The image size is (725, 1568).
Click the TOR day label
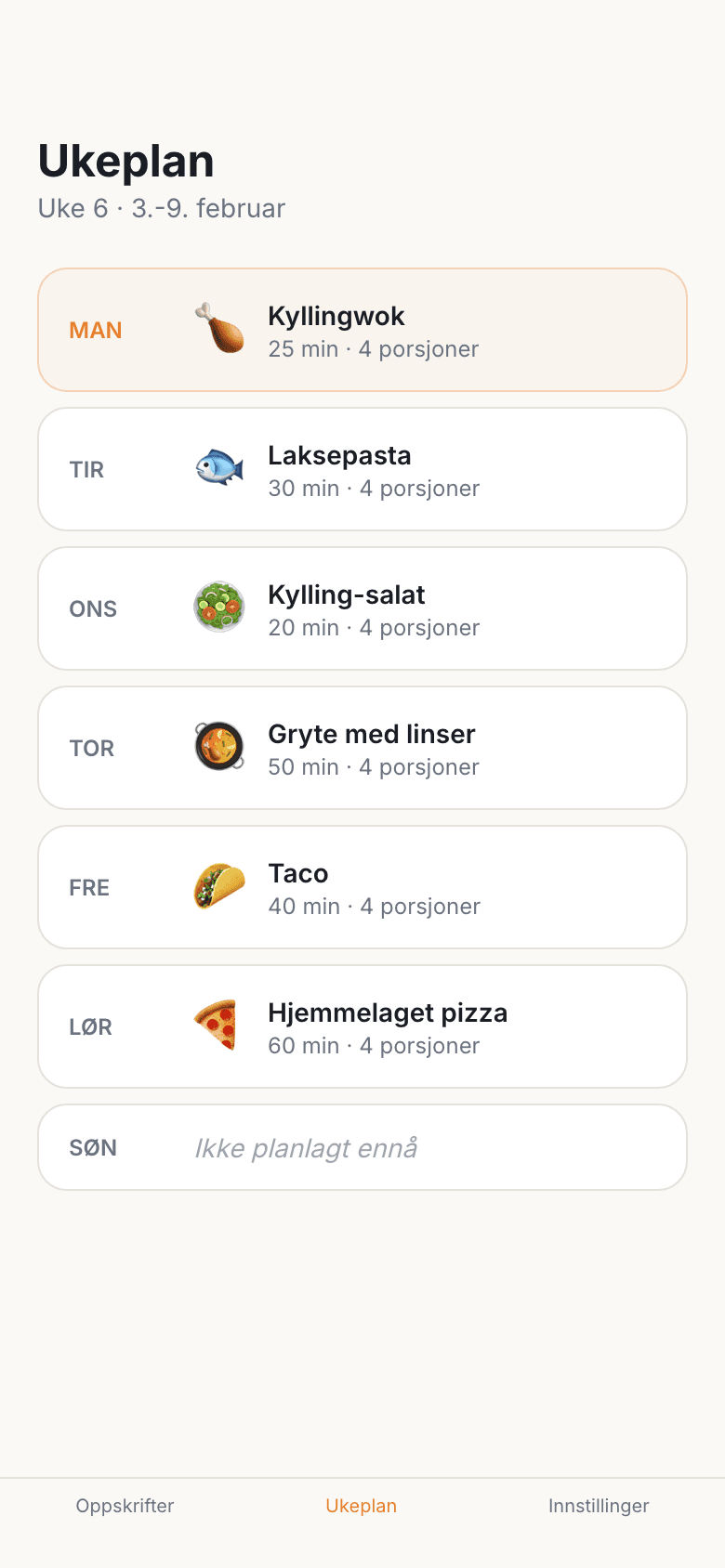coord(91,748)
